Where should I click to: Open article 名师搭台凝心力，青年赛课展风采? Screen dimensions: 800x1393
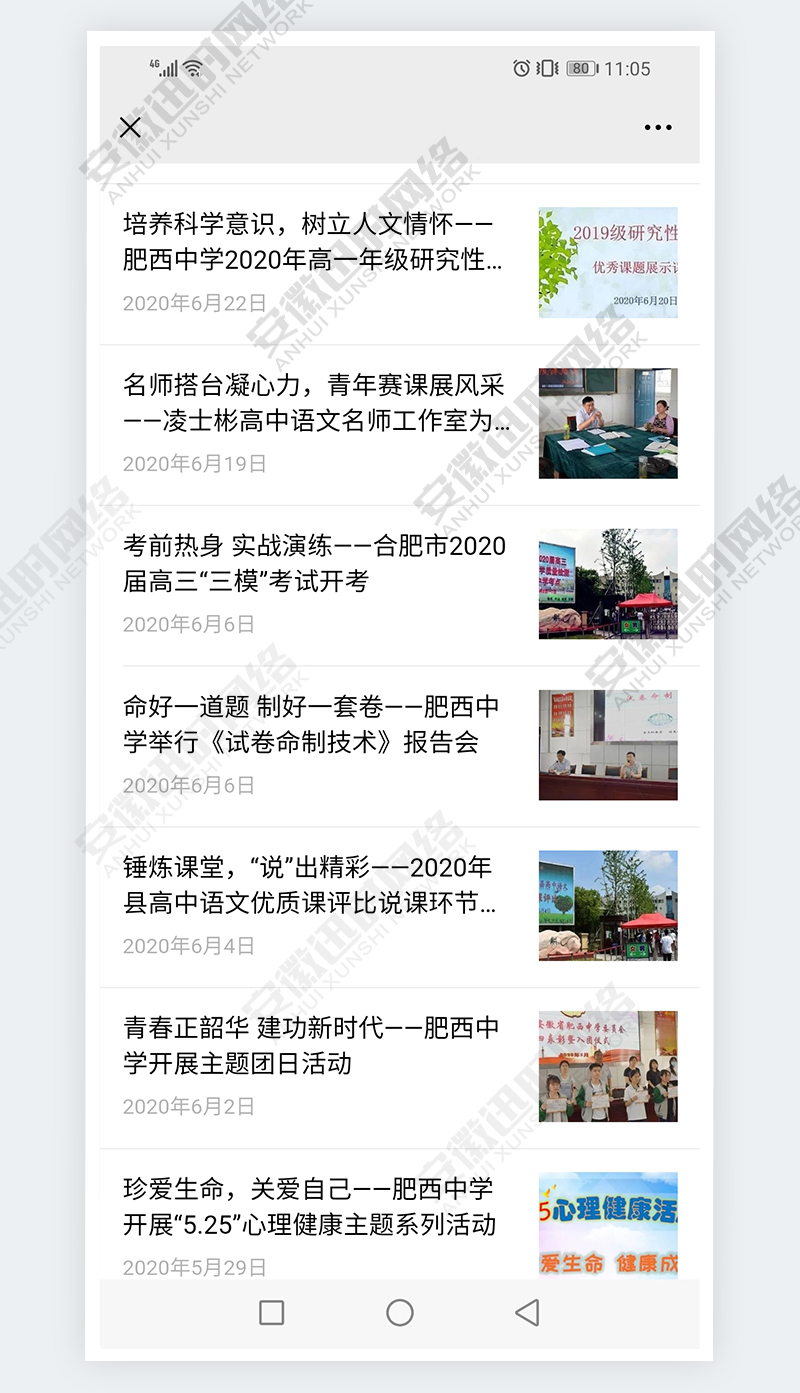(x=316, y=403)
